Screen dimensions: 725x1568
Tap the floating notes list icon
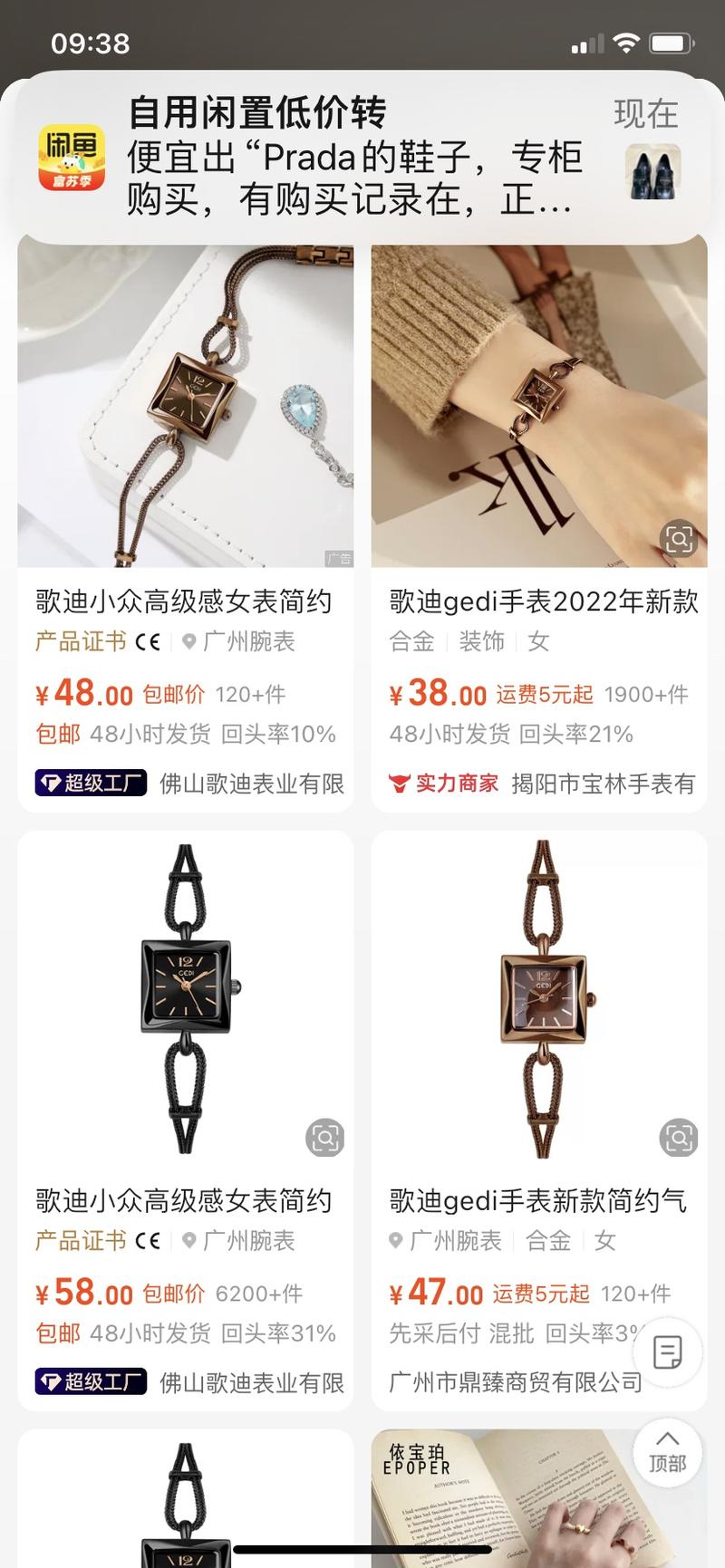coord(668,1353)
